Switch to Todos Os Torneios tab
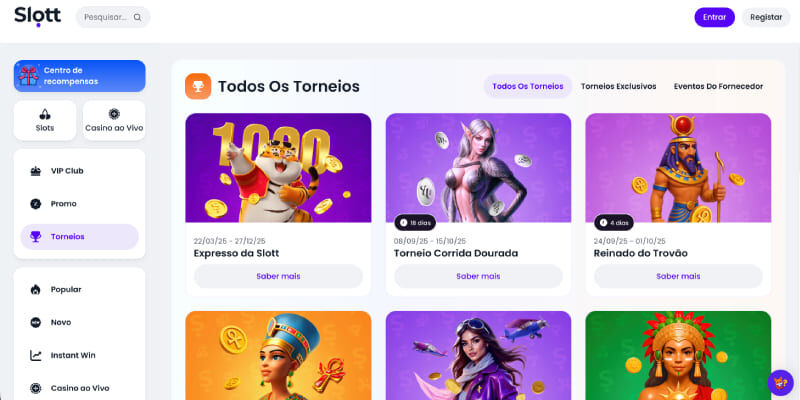The height and width of the screenshot is (400, 800). 528,86
